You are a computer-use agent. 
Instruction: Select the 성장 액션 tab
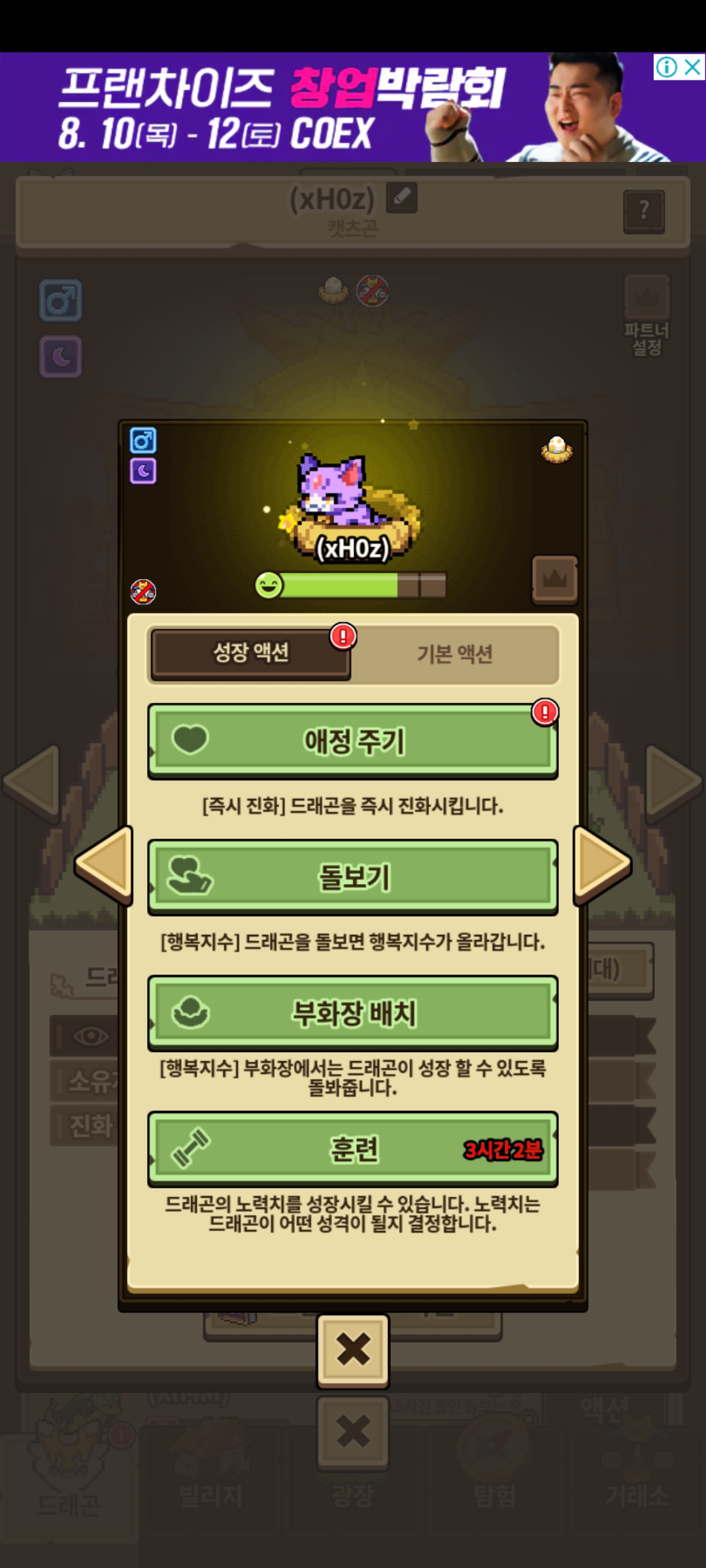(x=251, y=653)
